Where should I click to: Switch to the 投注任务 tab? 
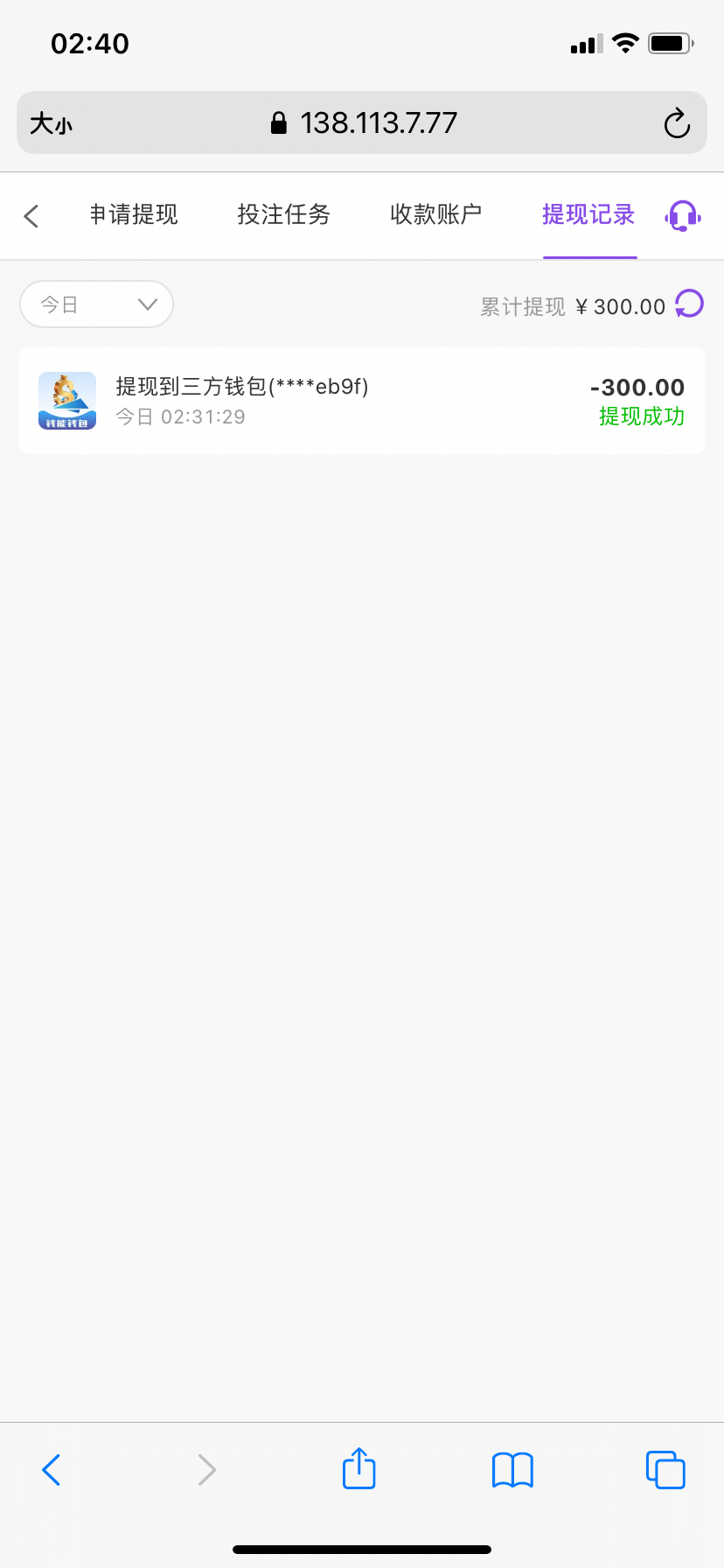point(284,214)
